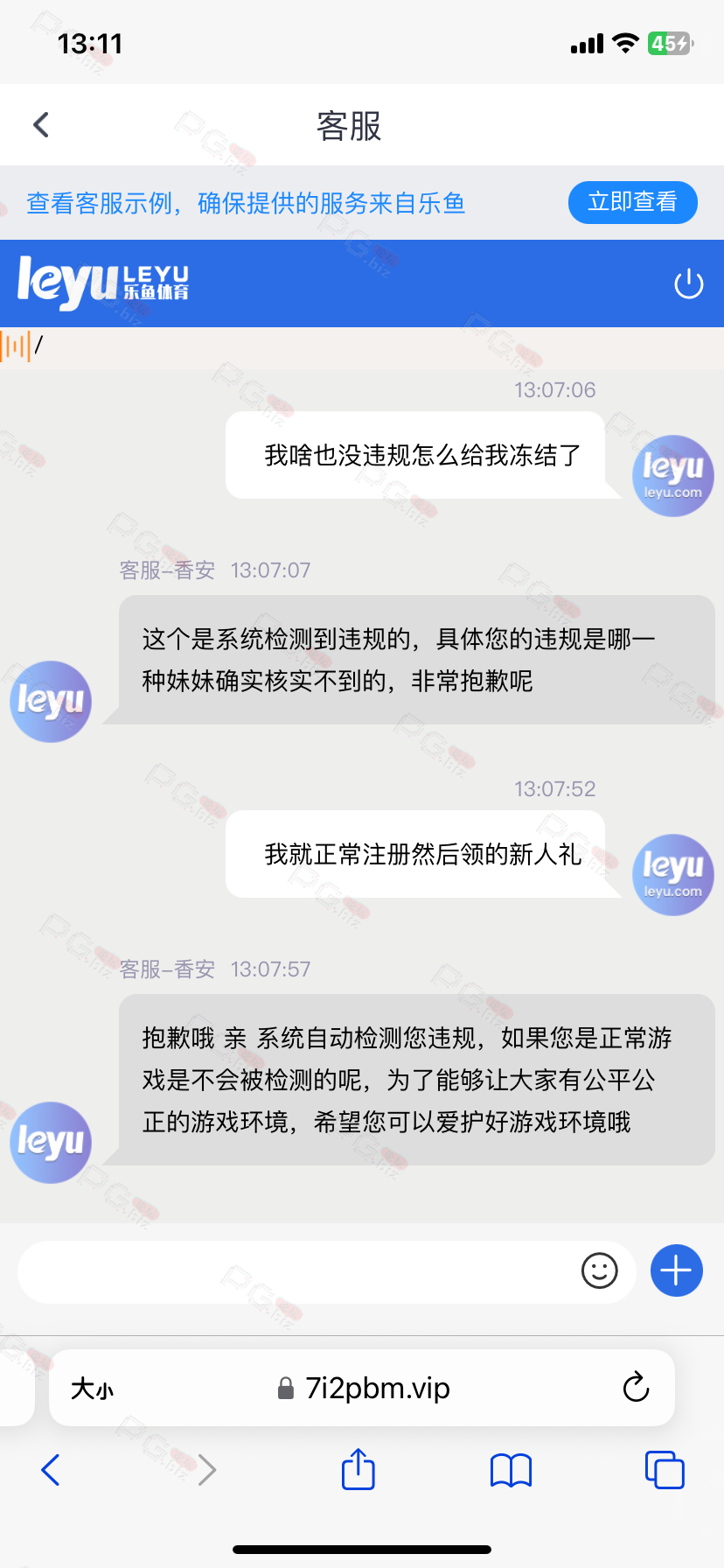724x1568 pixels.
Task: Open the emoji picker
Action: click(x=599, y=1270)
